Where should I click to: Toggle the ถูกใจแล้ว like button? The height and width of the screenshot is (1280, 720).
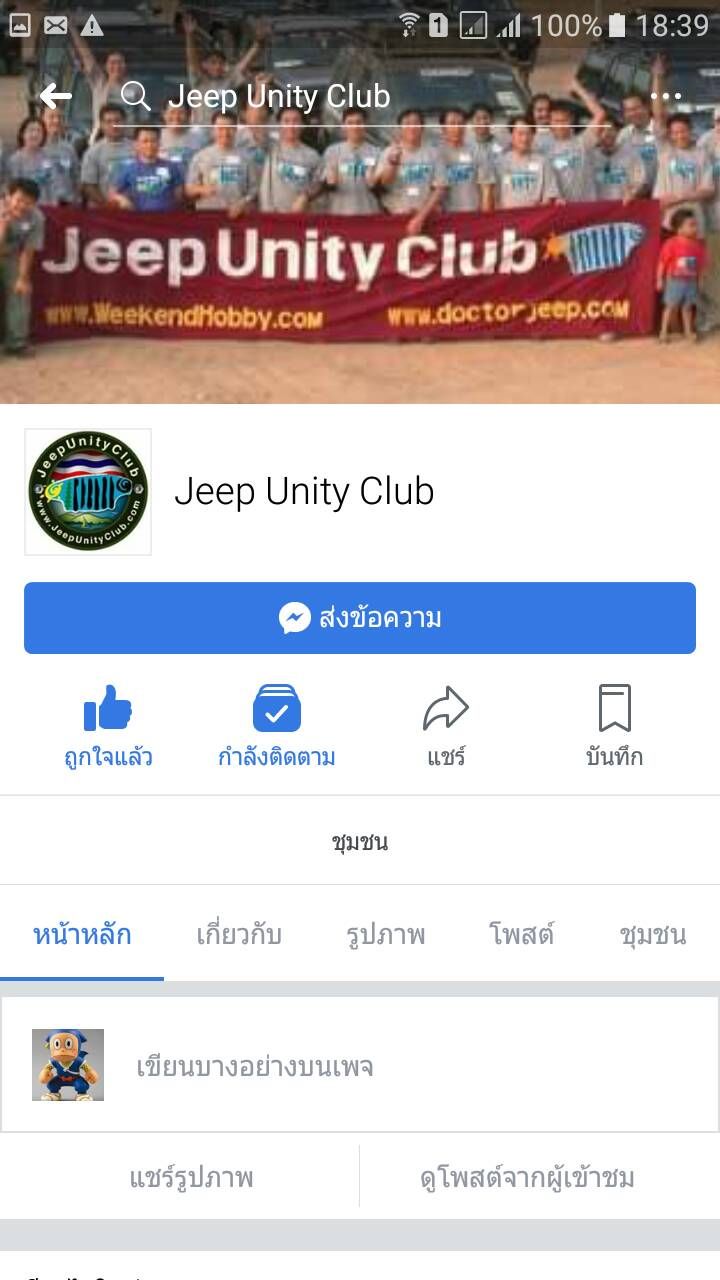coord(108,725)
